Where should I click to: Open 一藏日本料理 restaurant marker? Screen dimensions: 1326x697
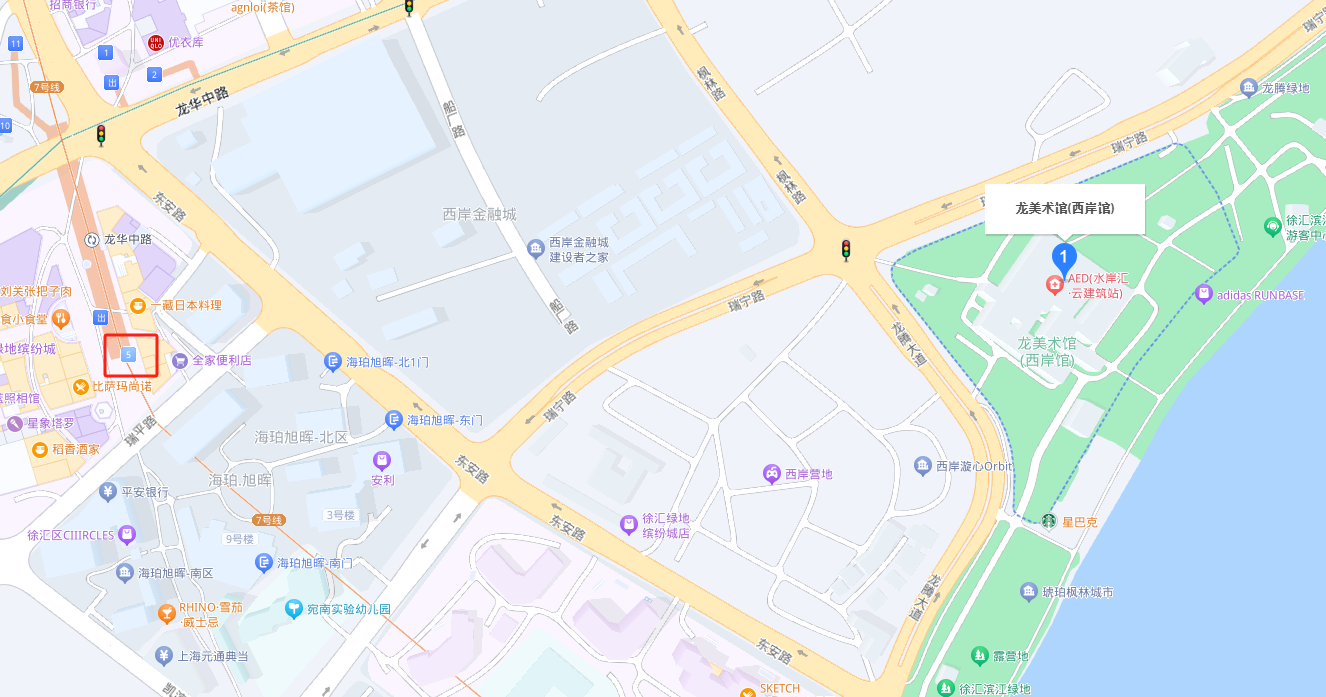(x=137, y=305)
